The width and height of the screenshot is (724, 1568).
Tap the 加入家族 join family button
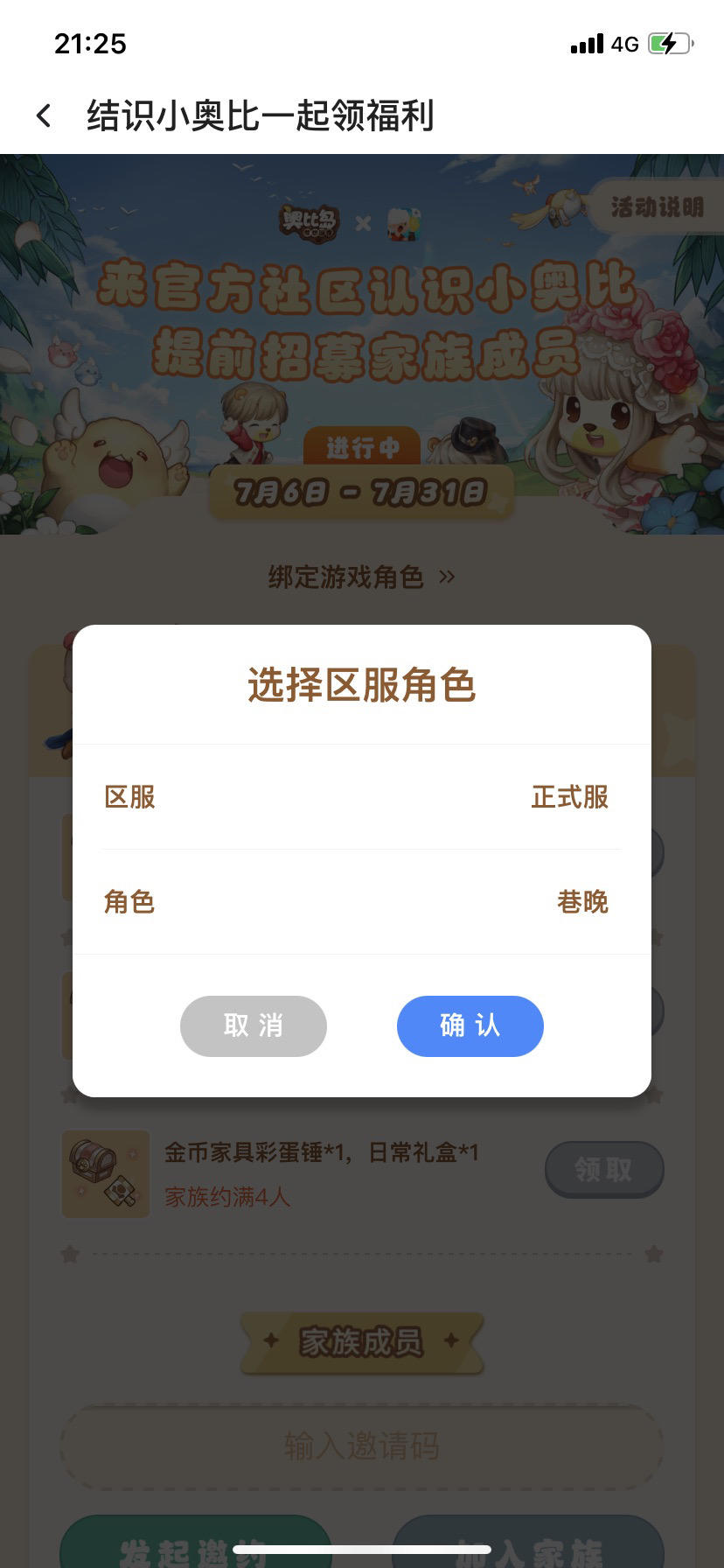coord(527,1549)
